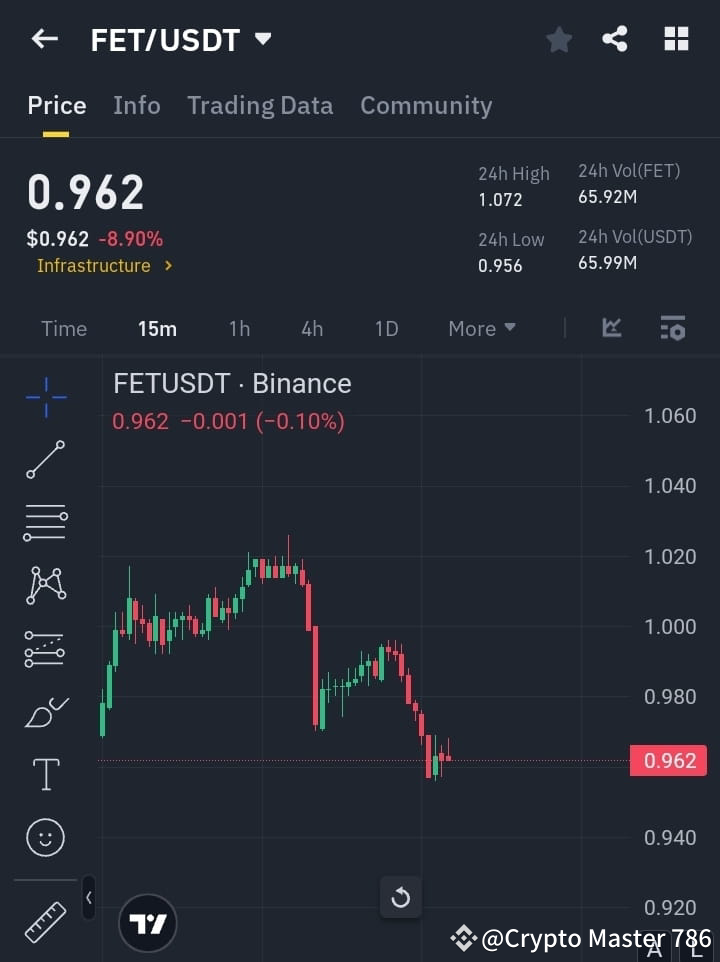720x962 pixels.
Task: Select the 1h timeframe
Action: [x=239, y=328]
